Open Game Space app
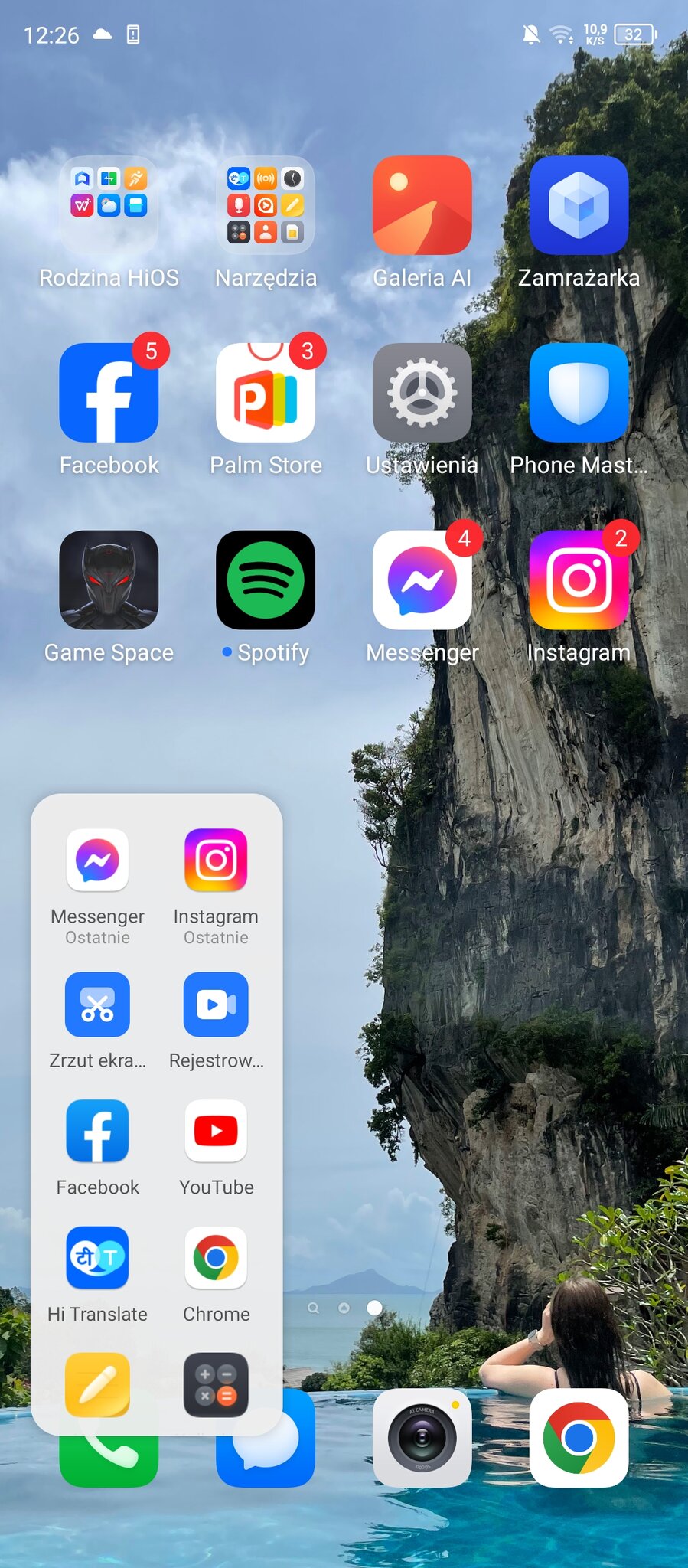688x1568 pixels. click(x=109, y=580)
